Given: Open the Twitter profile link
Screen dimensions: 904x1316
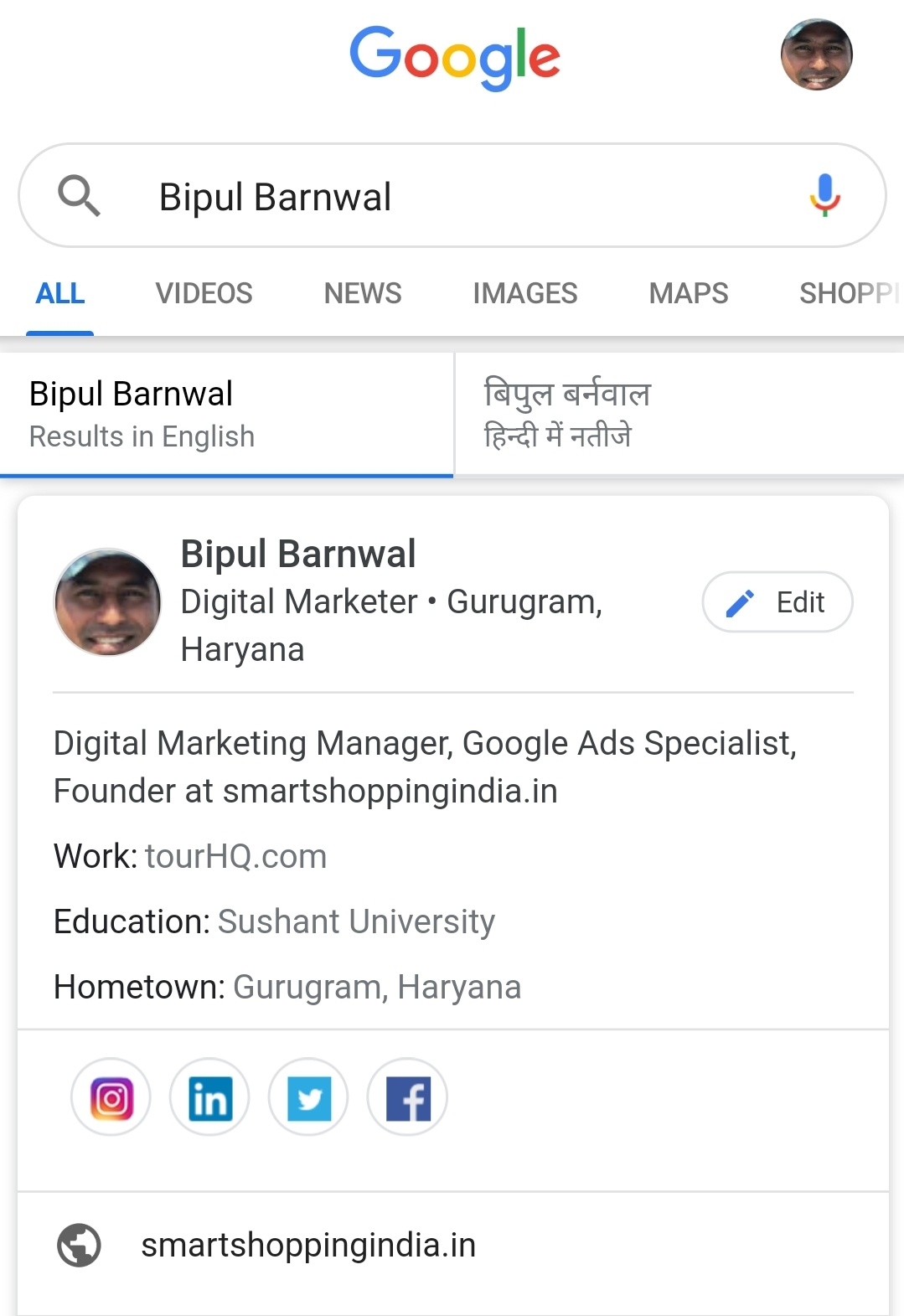Looking at the screenshot, I should (x=308, y=1097).
